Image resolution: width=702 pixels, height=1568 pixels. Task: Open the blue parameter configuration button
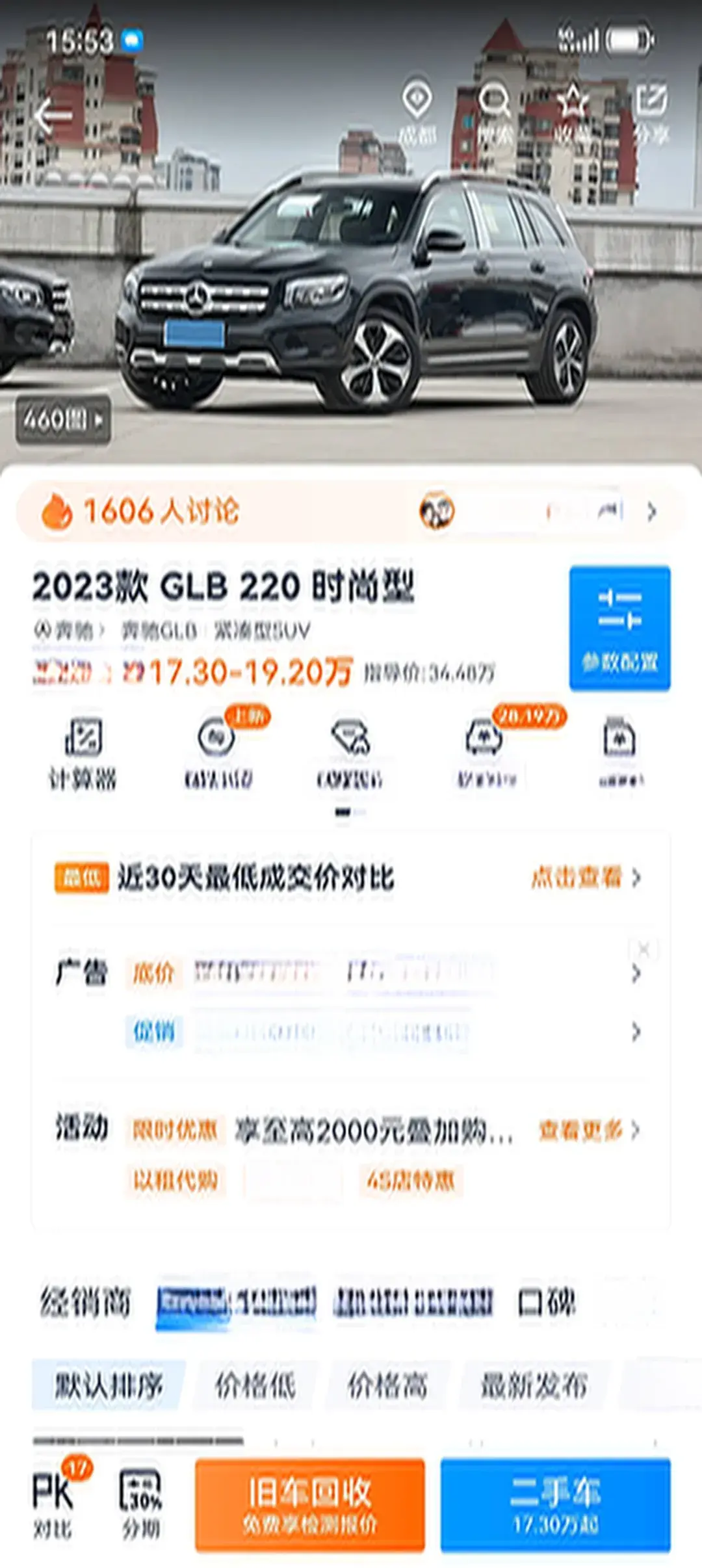coord(619,628)
